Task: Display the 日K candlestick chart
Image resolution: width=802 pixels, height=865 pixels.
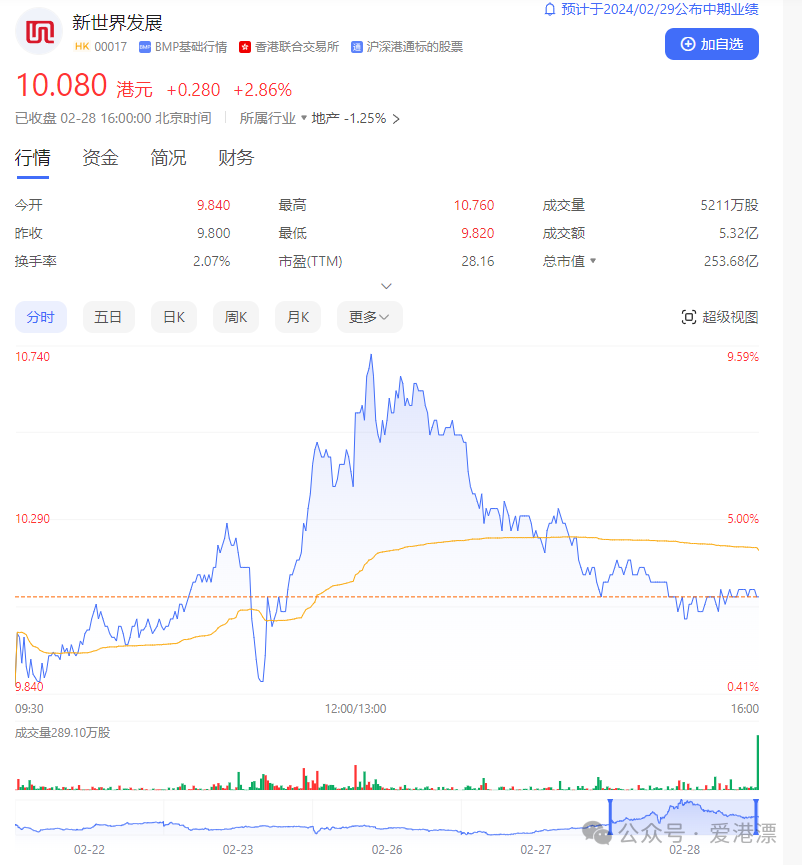Action: tap(174, 317)
